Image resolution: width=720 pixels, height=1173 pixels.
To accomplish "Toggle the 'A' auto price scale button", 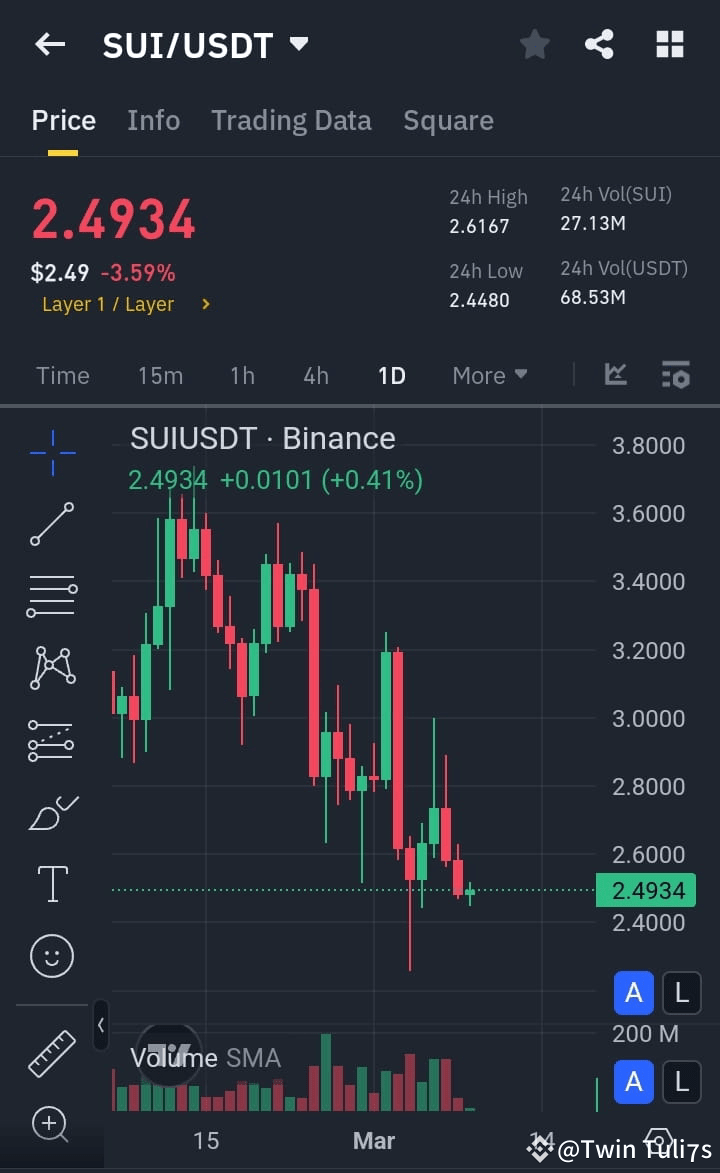I will click(633, 992).
